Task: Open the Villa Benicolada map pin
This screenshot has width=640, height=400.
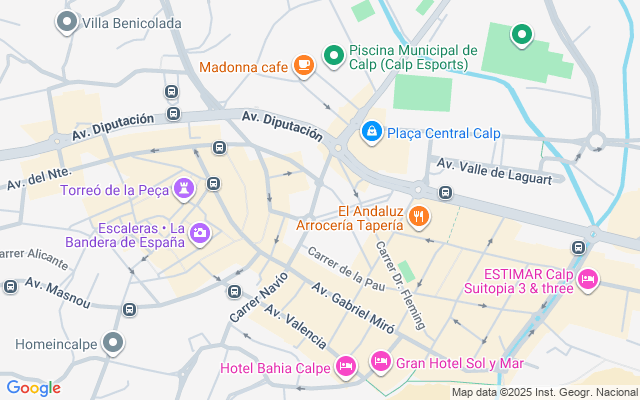Action: pyautogui.click(x=67, y=22)
